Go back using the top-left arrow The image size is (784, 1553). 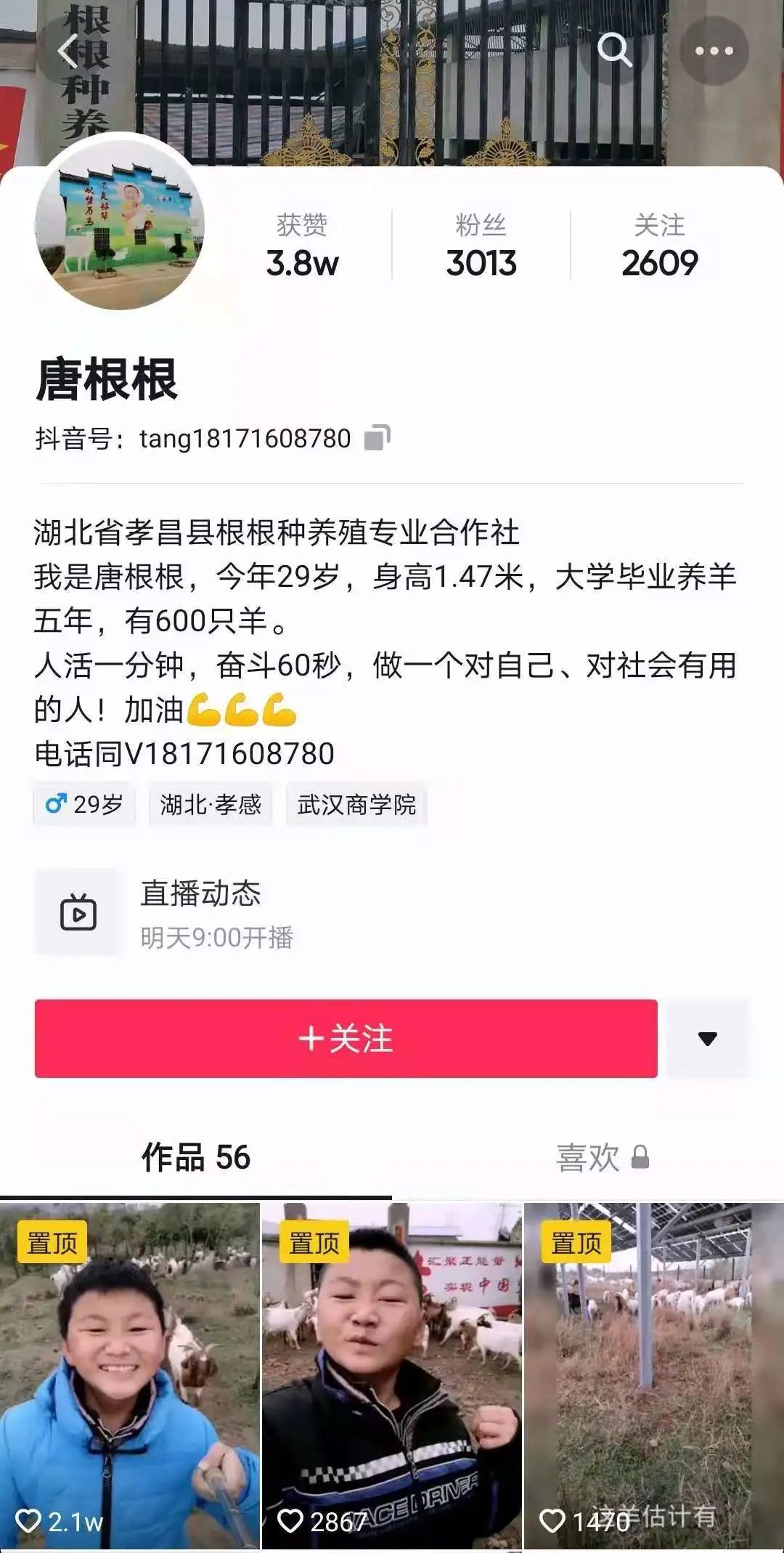click(68, 51)
